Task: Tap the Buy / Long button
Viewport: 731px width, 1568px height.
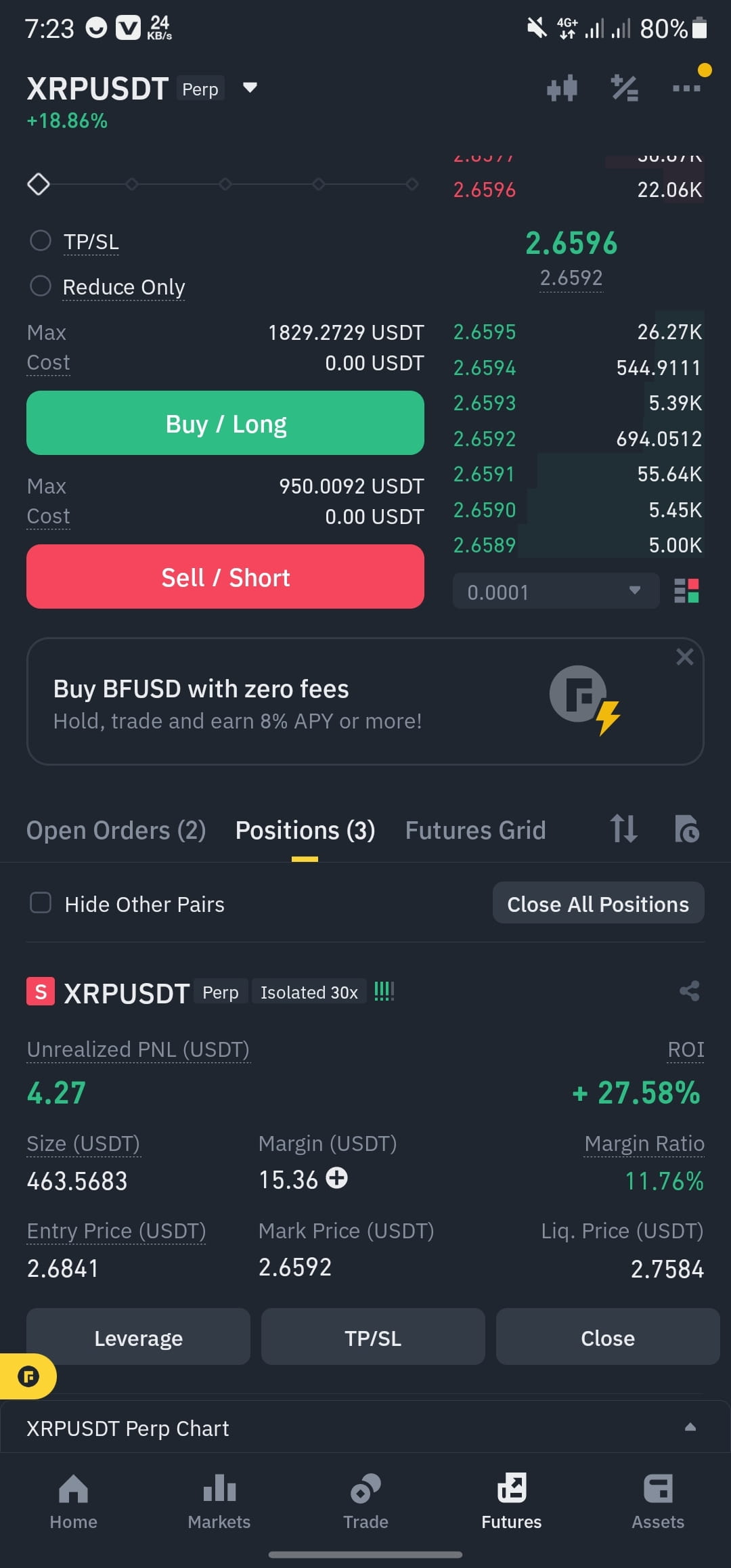Action: point(225,423)
